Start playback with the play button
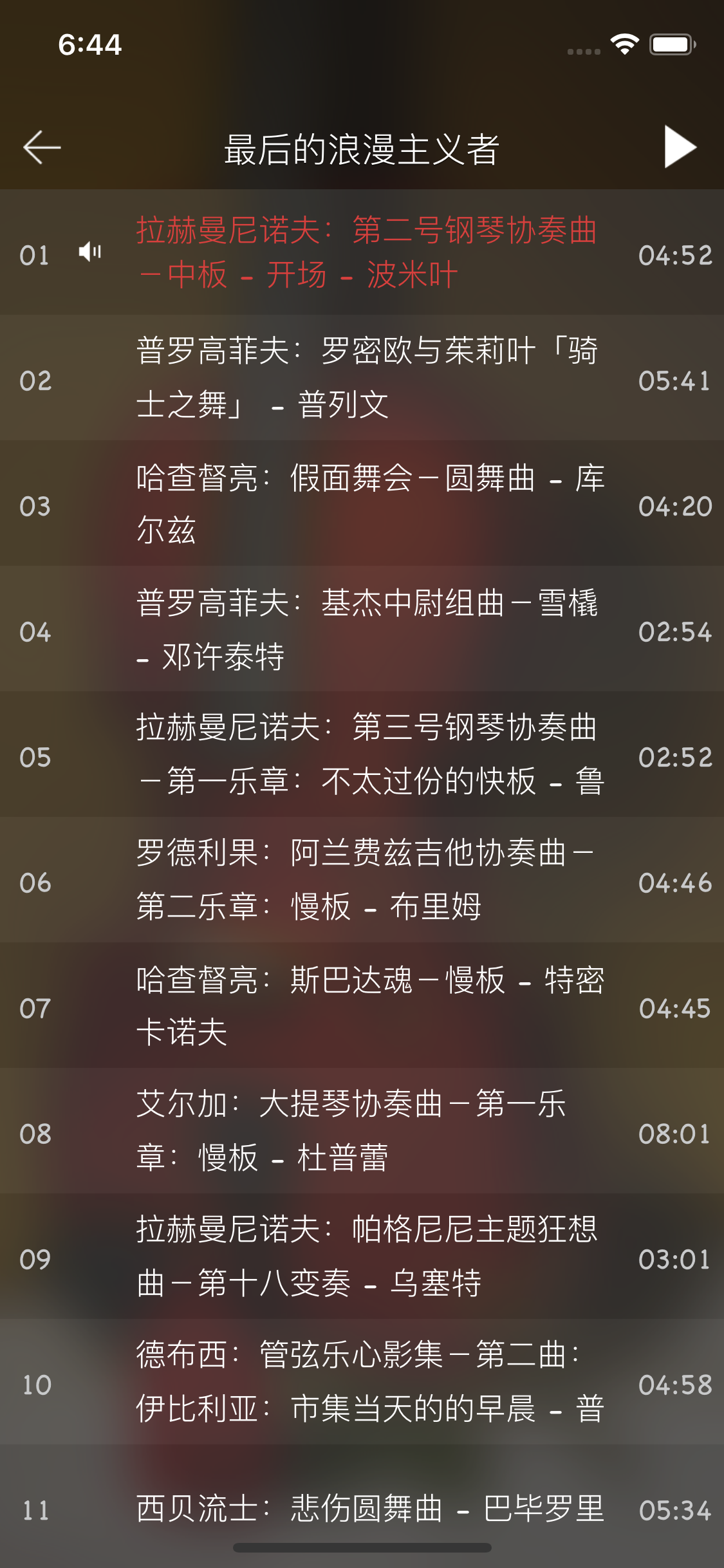 point(680,147)
